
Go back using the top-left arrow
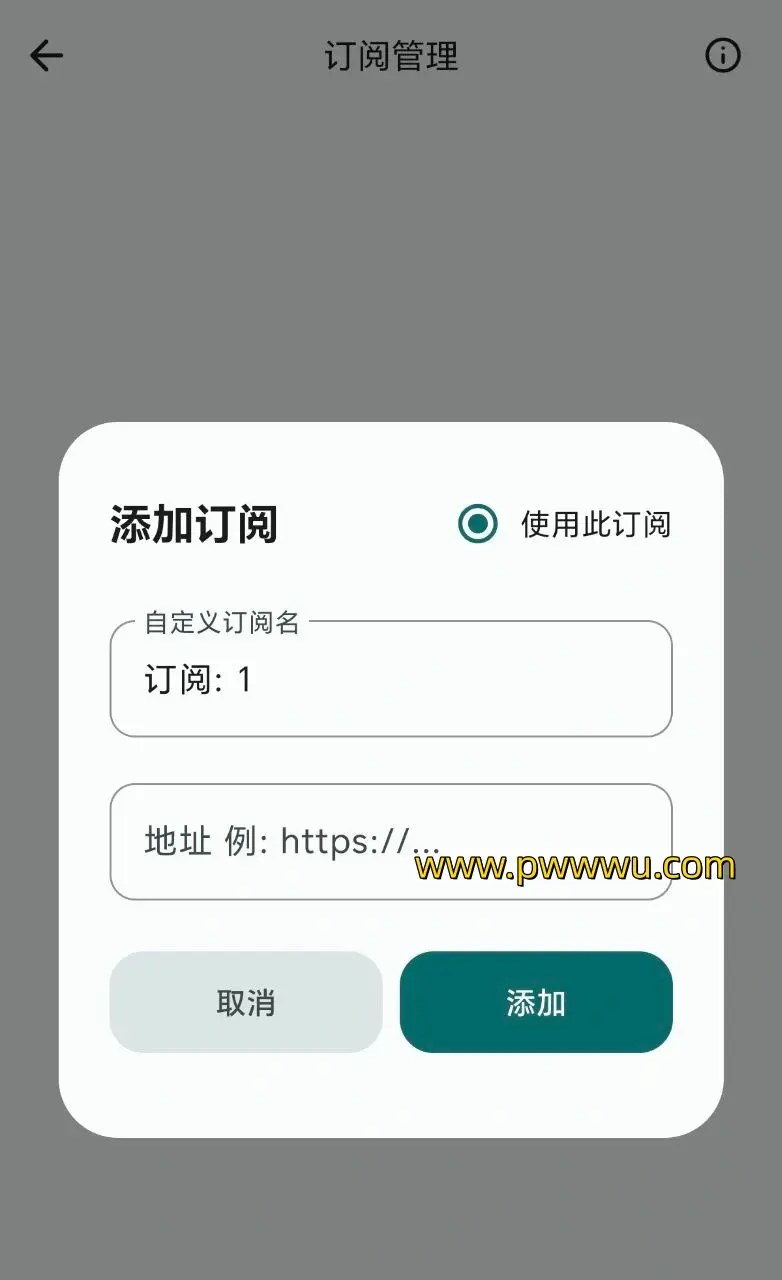(x=46, y=56)
